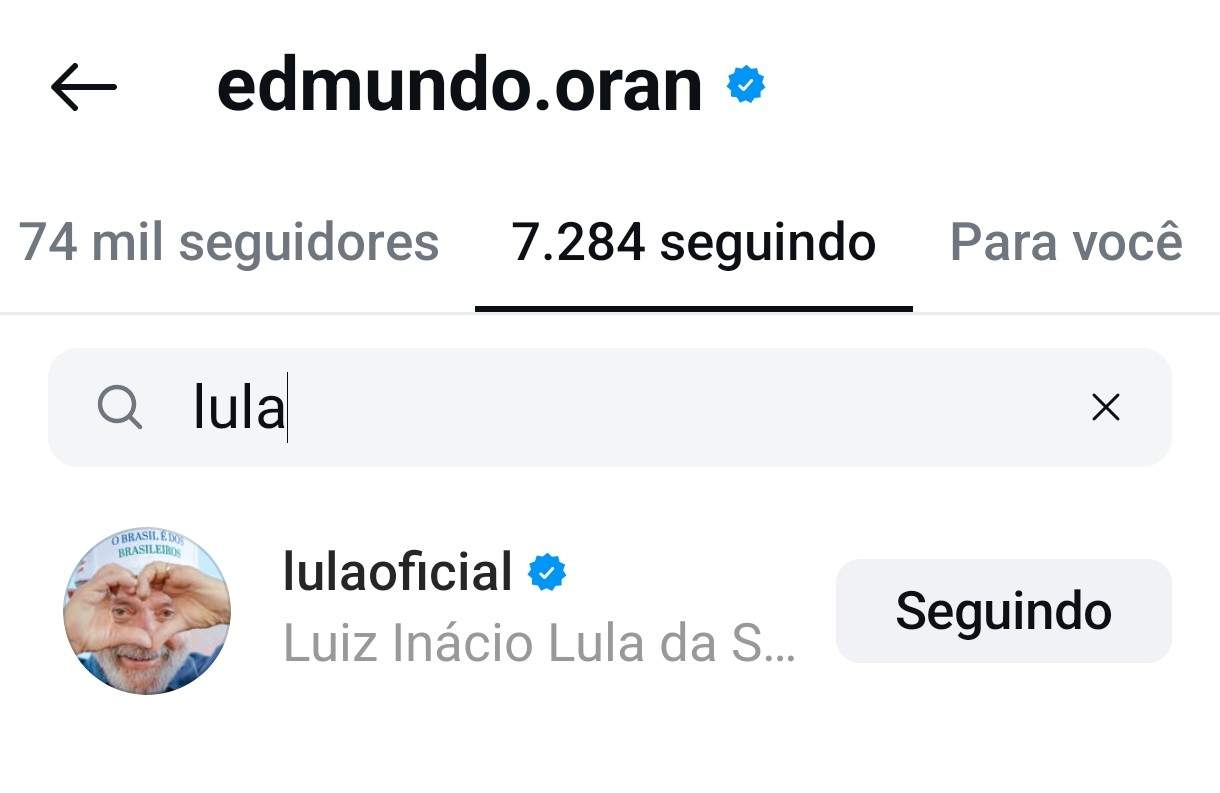Open the lulaoficial profile result
1220x793 pixels.
398,573
